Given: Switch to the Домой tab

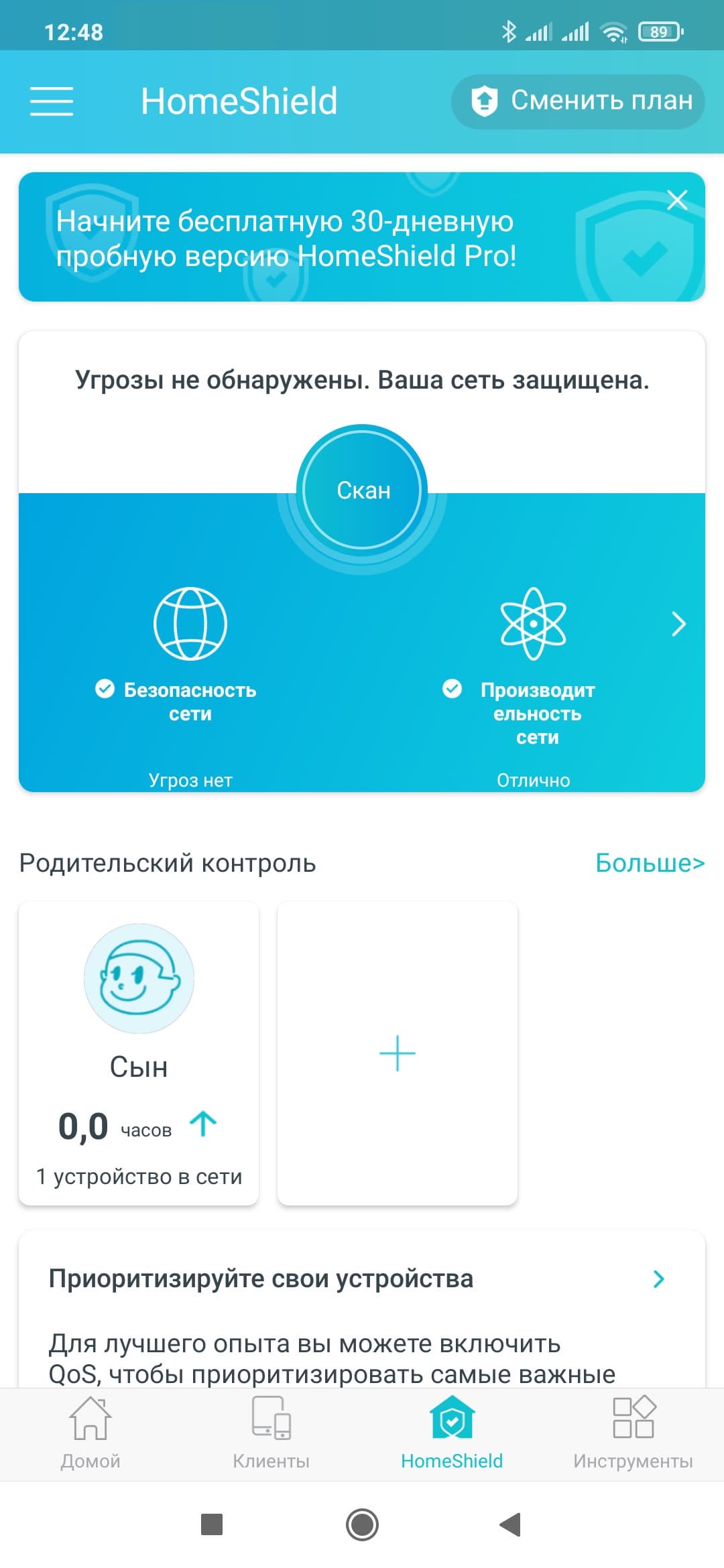Looking at the screenshot, I should pos(90,1433).
